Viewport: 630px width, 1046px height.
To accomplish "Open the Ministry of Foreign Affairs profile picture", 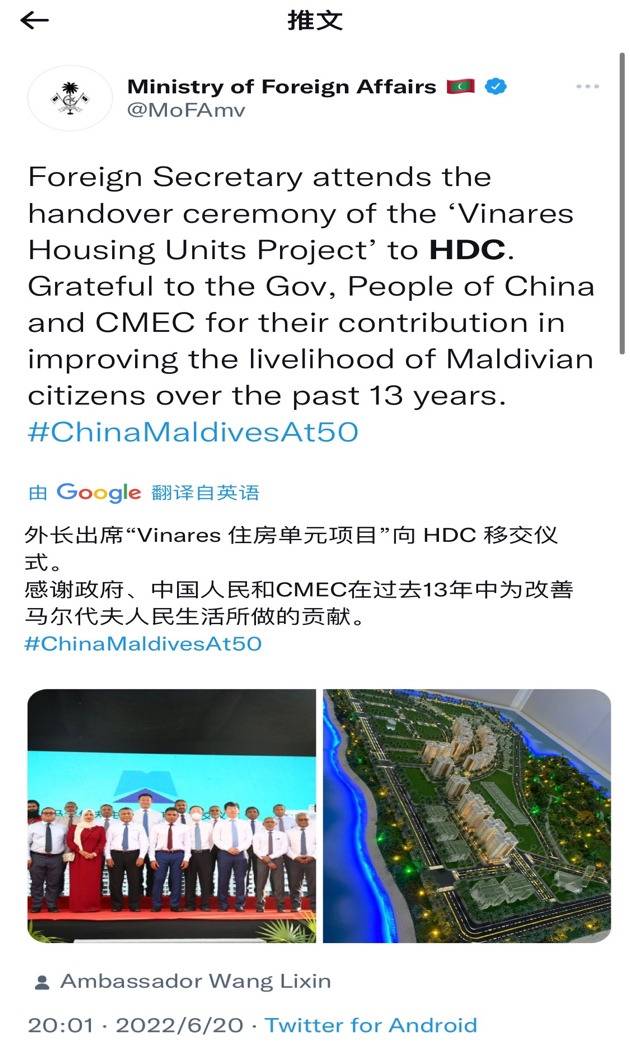I will pyautogui.click(x=69, y=98).
